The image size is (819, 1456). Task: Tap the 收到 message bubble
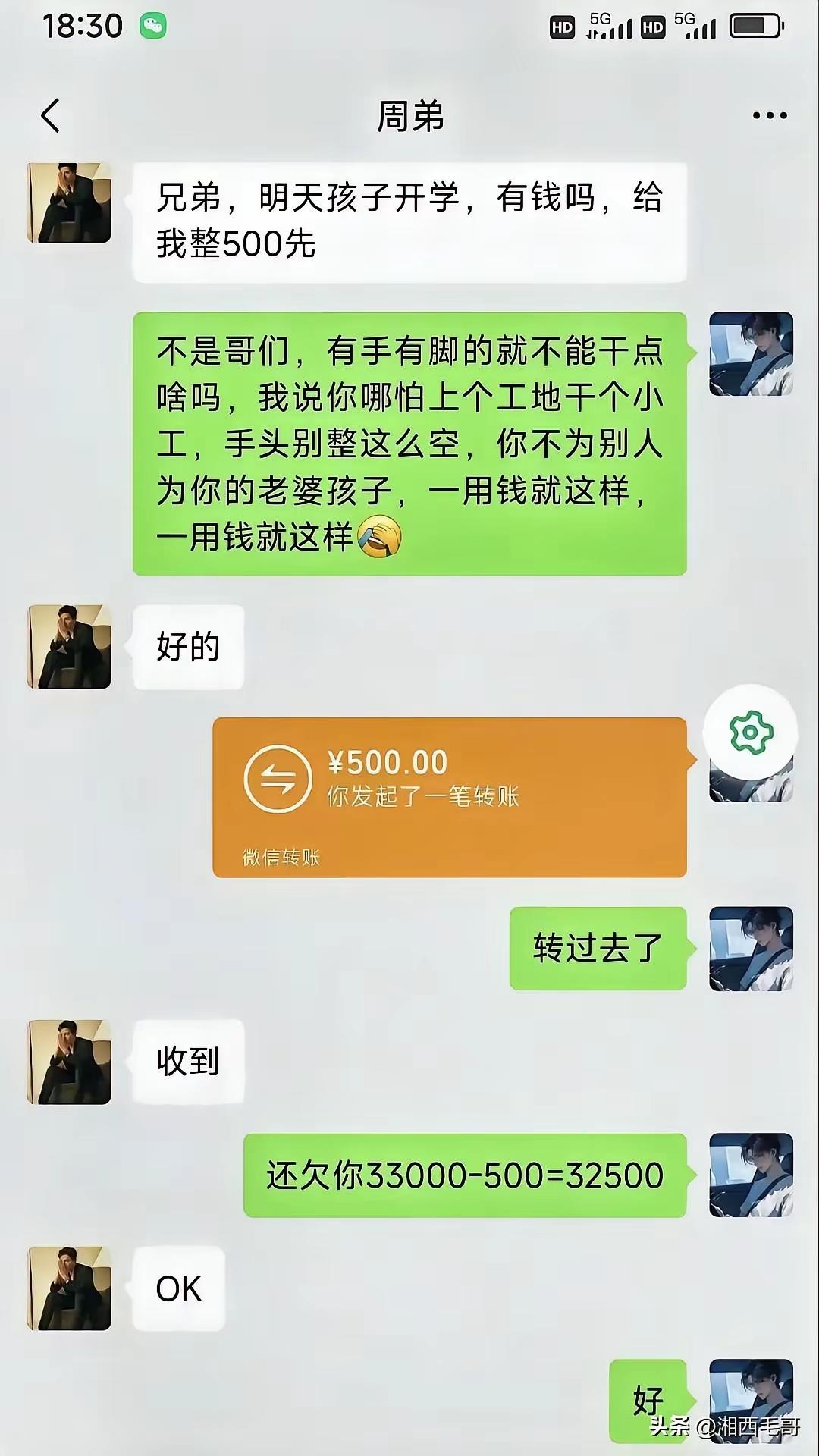click(187, 1062)
